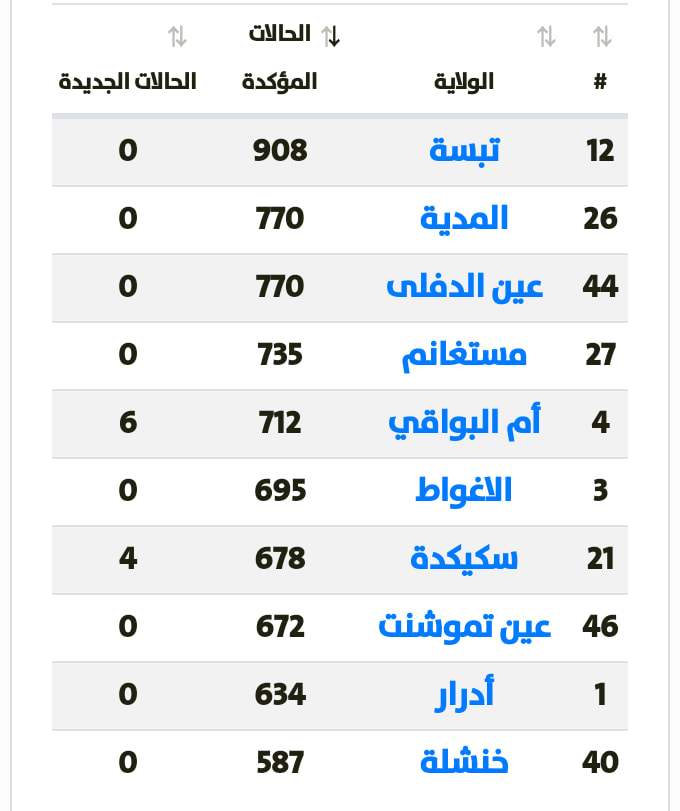The width and height of the screenshot is (680, 811).
Task: Open the خنشلة province page
Action: coord(465,763)
